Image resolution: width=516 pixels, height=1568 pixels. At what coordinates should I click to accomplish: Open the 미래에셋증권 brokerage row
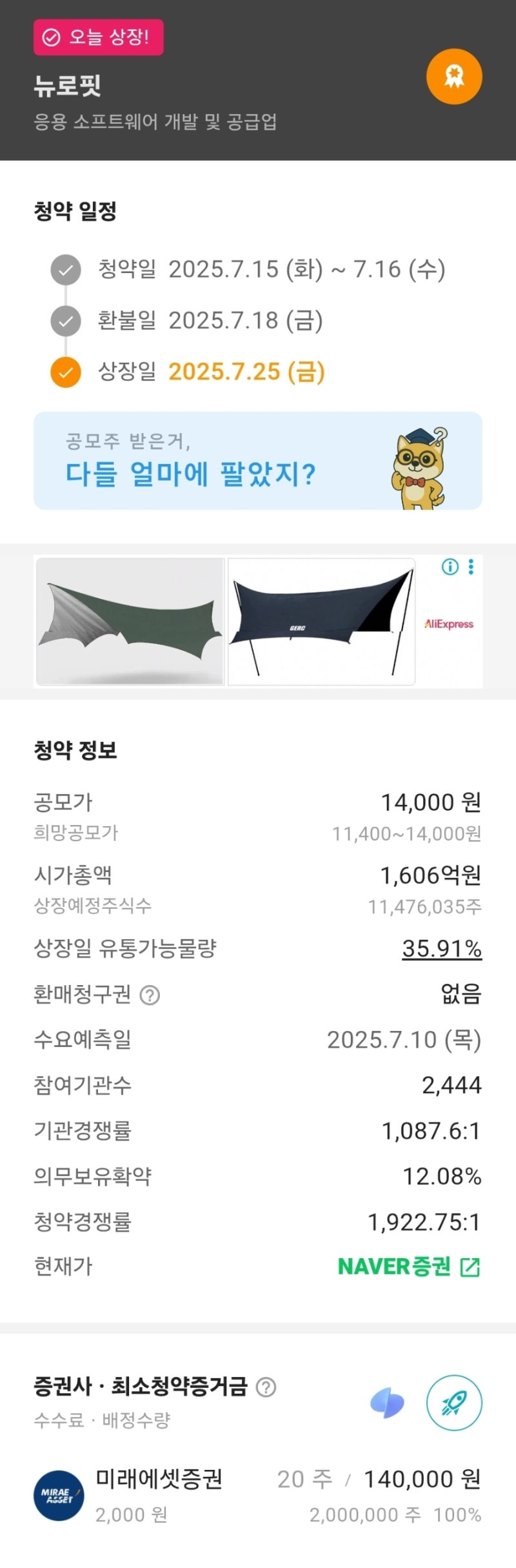click(257, 1495)
